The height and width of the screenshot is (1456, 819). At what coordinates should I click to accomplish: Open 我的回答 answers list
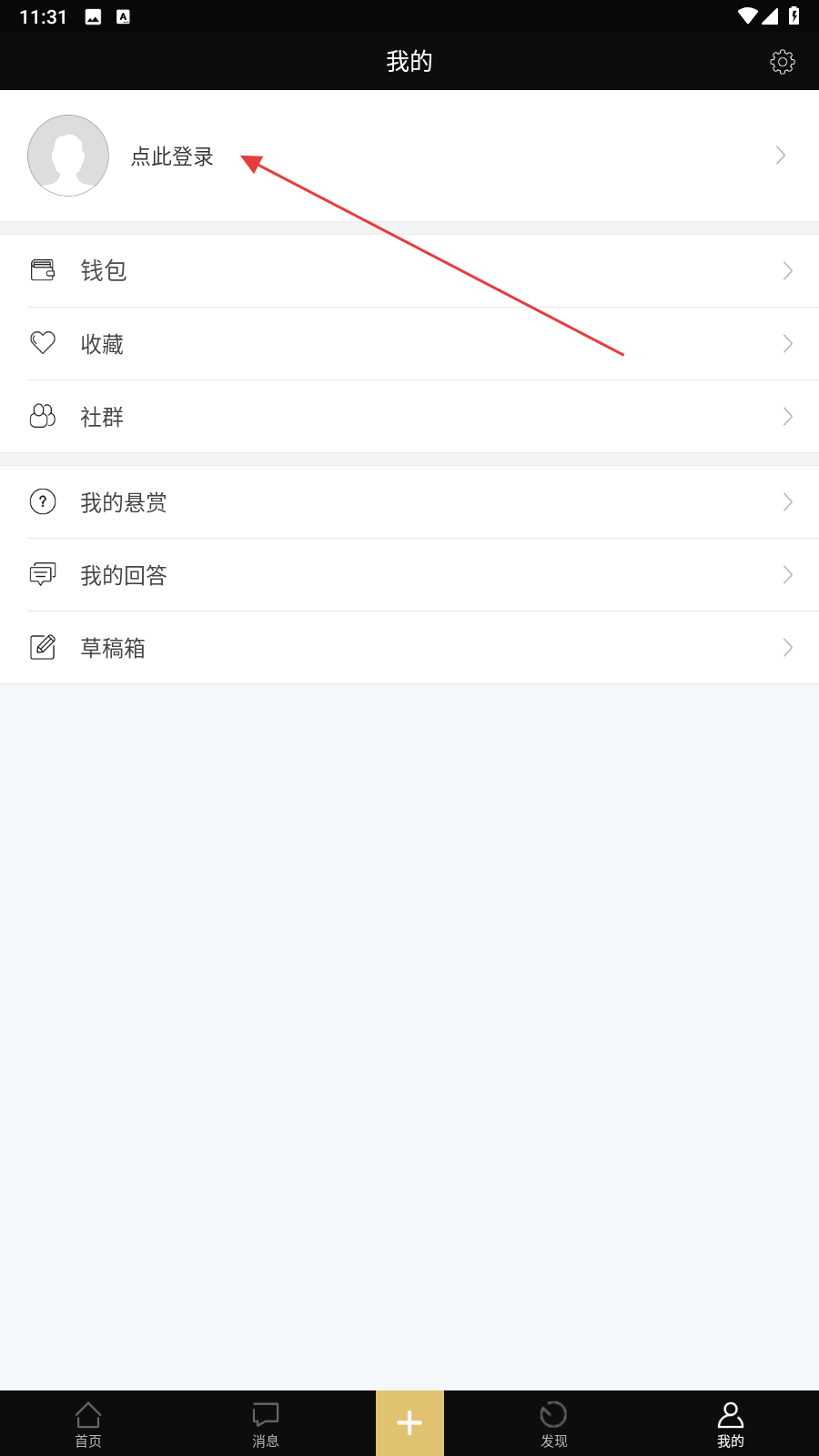tap(409, 574)
